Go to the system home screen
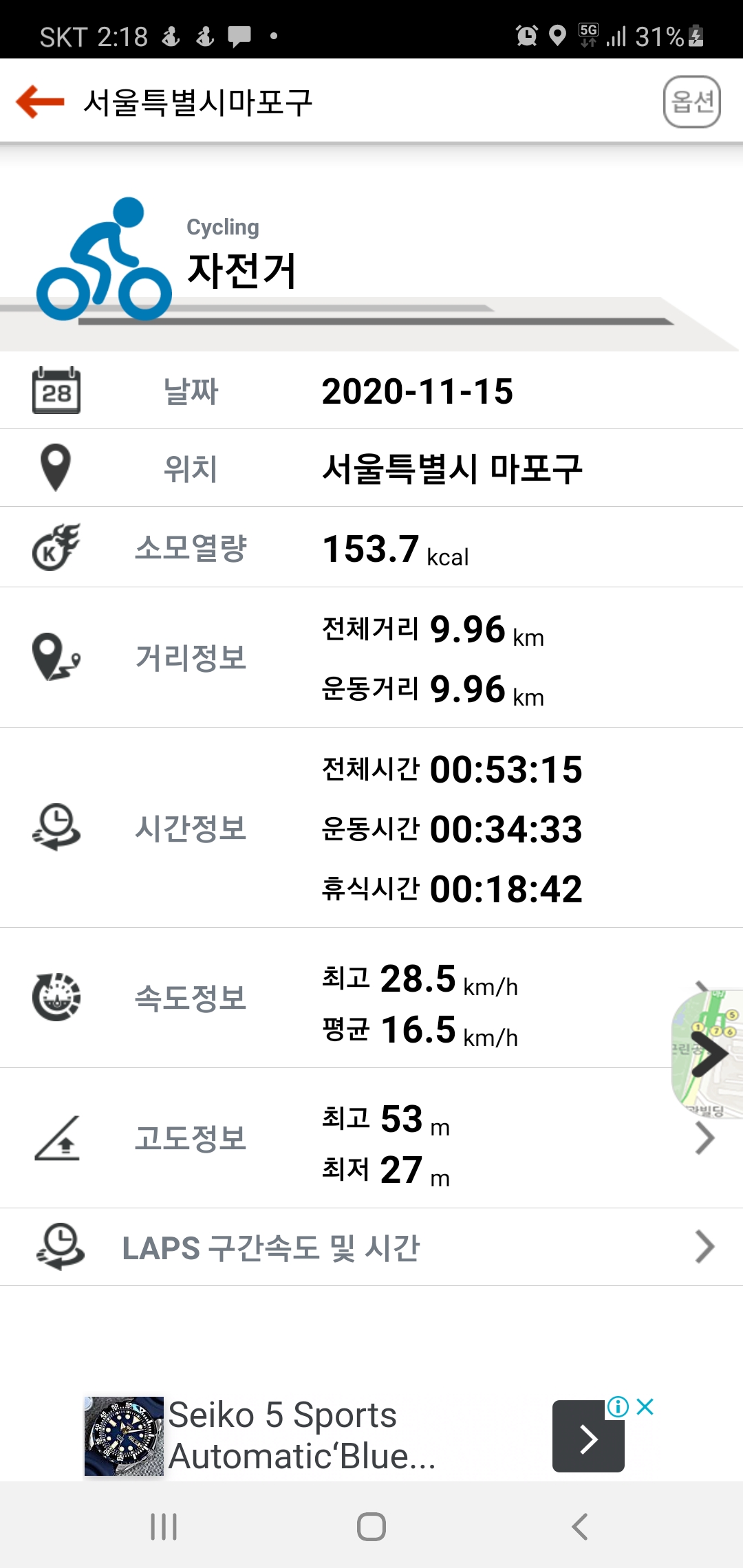Image resolution: width=743 pixels, height=1568 pixels. tap(371, 1527)
